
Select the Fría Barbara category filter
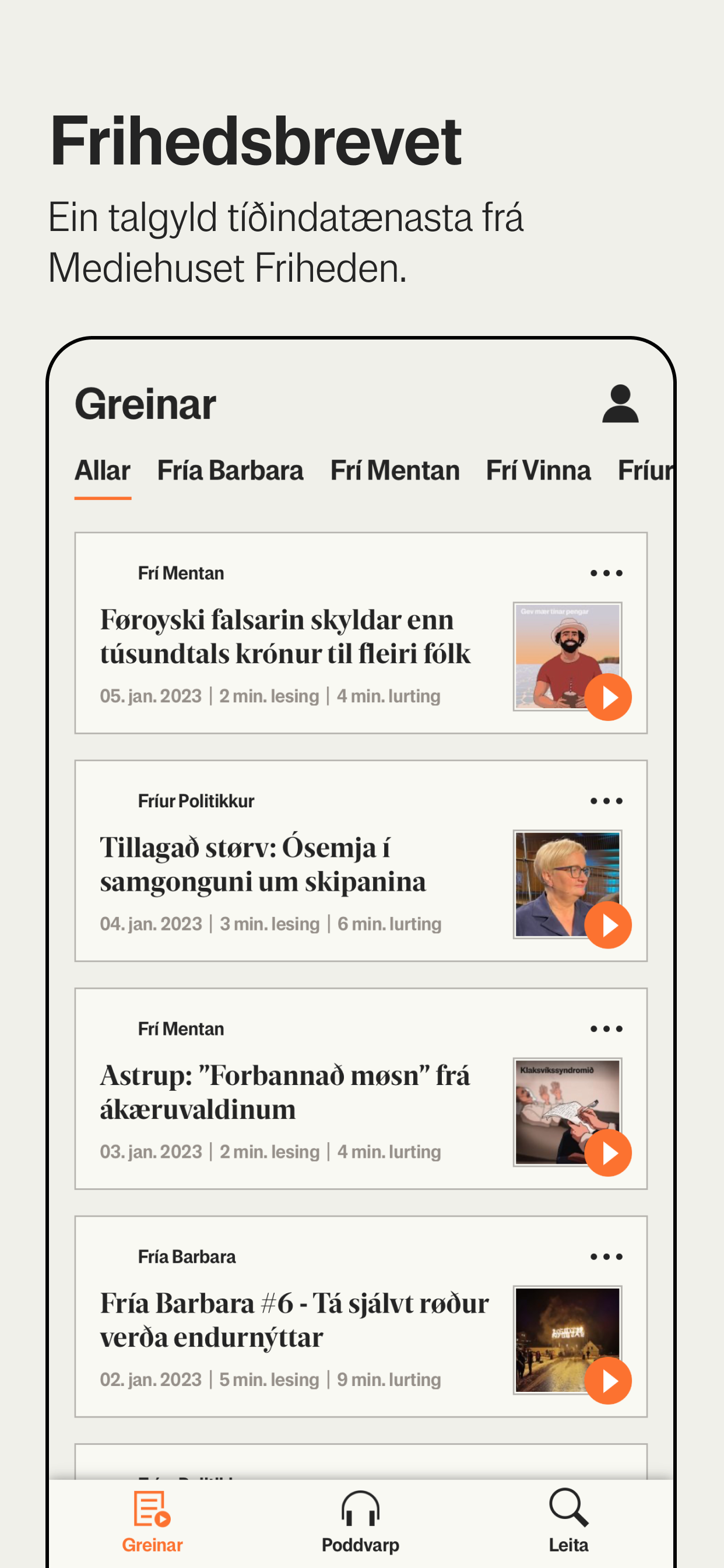pyautogui.click(x=230, y=470)
